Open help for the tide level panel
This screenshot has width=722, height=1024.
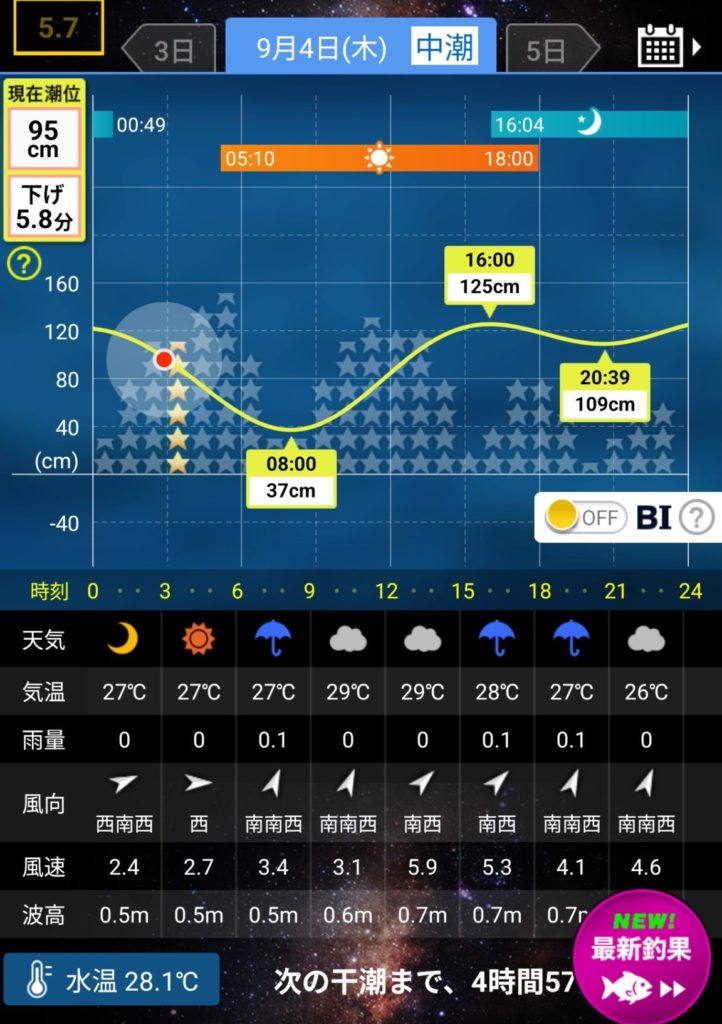[x=24, y=264]
